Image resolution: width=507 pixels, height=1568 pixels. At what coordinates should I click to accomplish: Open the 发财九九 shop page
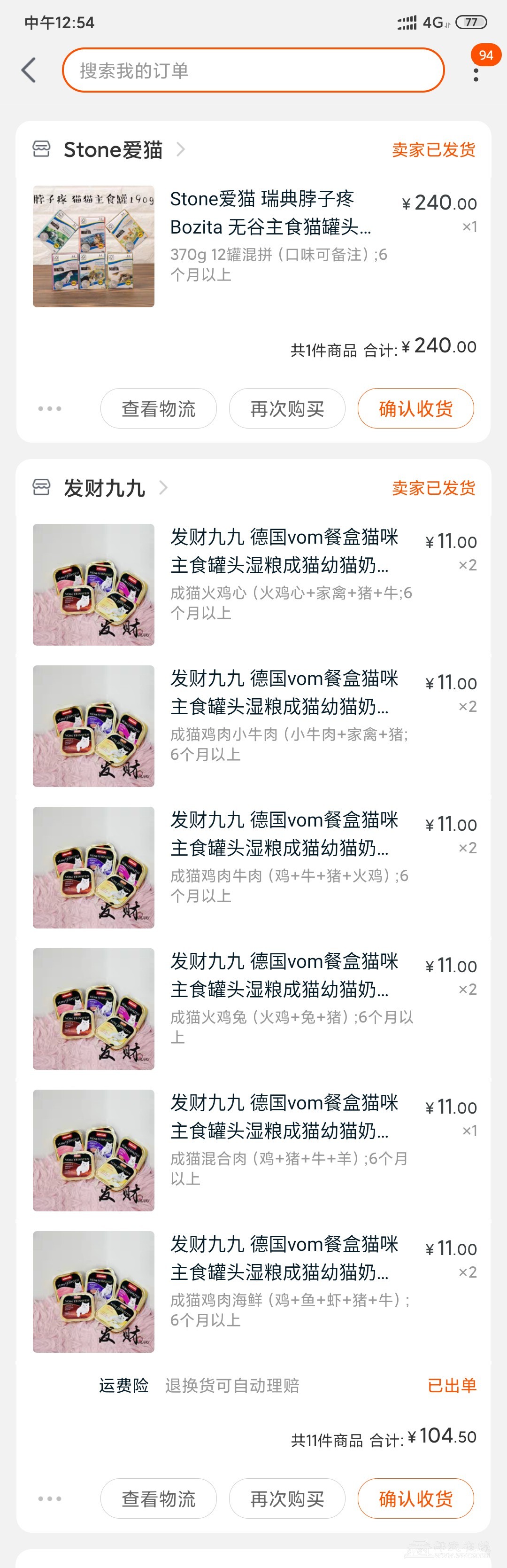105,488
